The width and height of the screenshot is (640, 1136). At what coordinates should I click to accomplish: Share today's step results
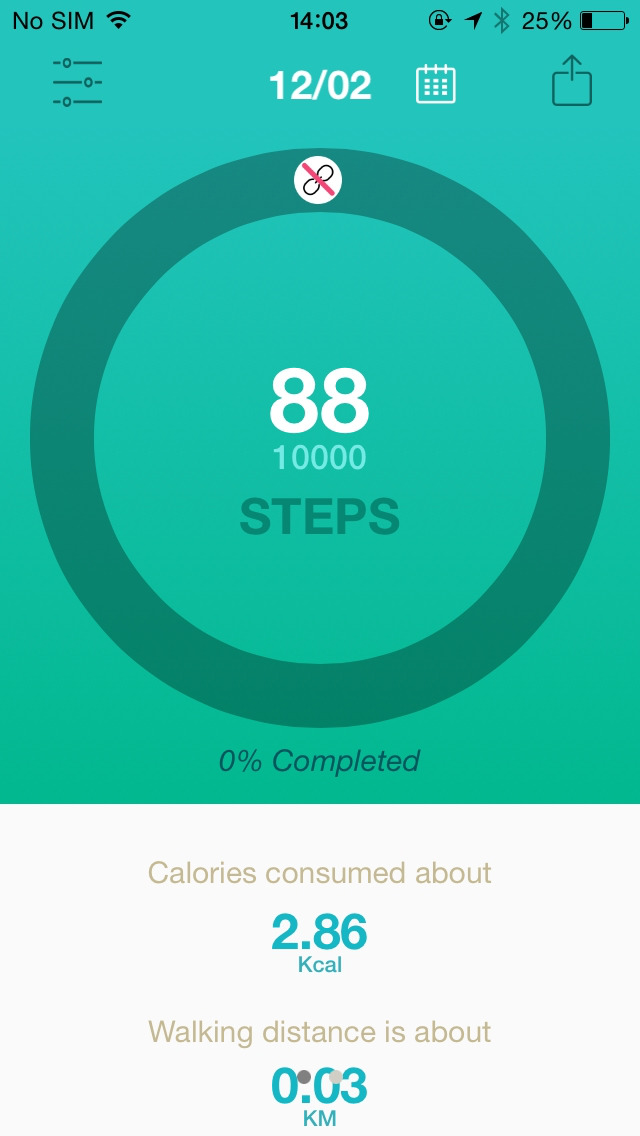click(572, 80)
